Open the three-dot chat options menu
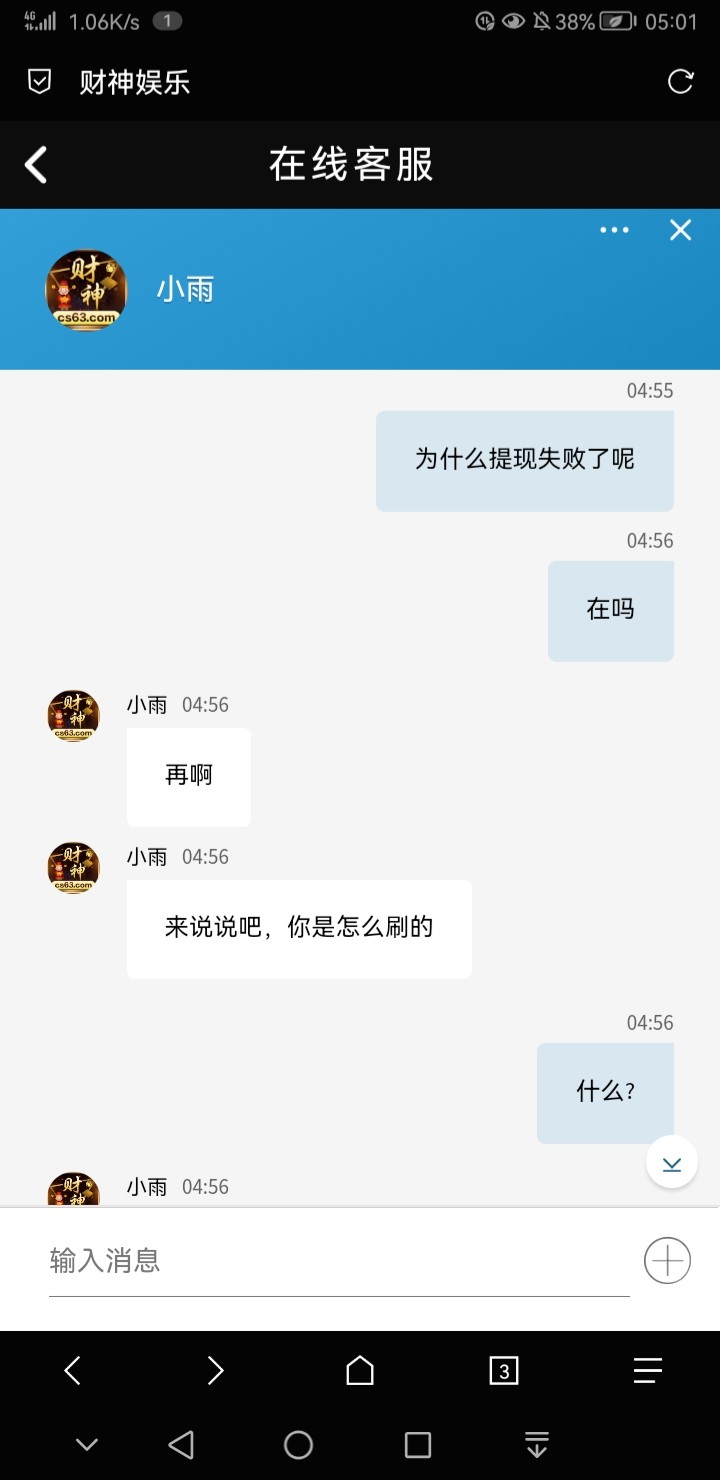Viewport: 720px width, 1480px height. click(x=614, y=230)
